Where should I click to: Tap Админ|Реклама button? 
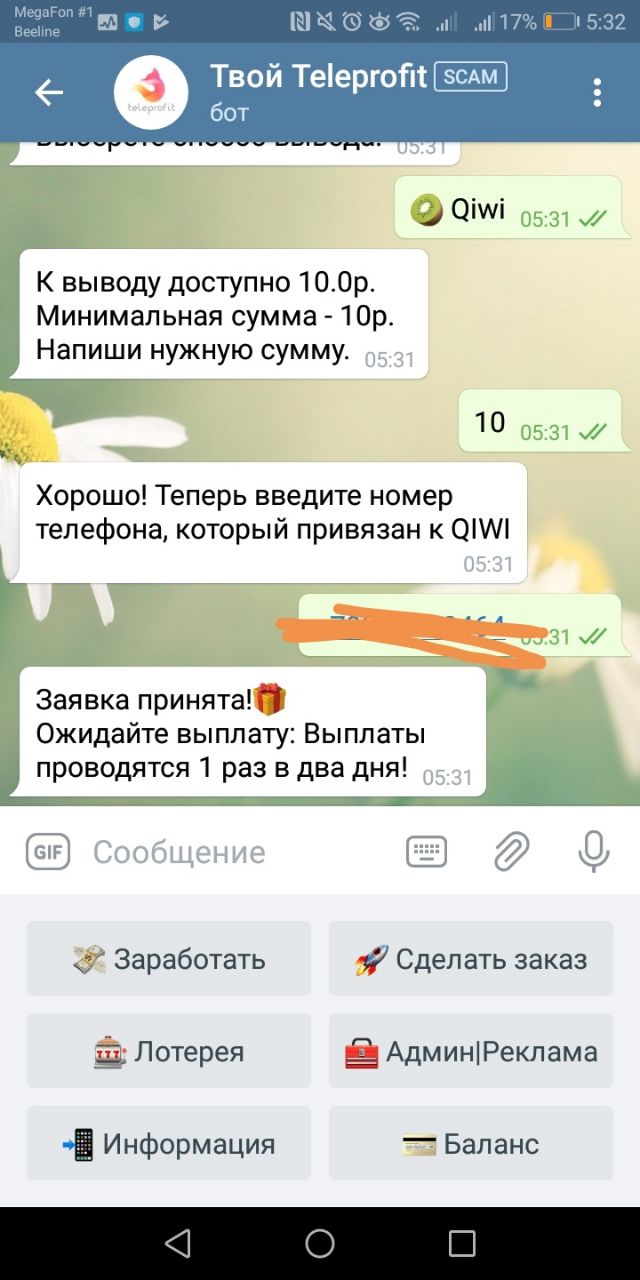[471, 1051]
